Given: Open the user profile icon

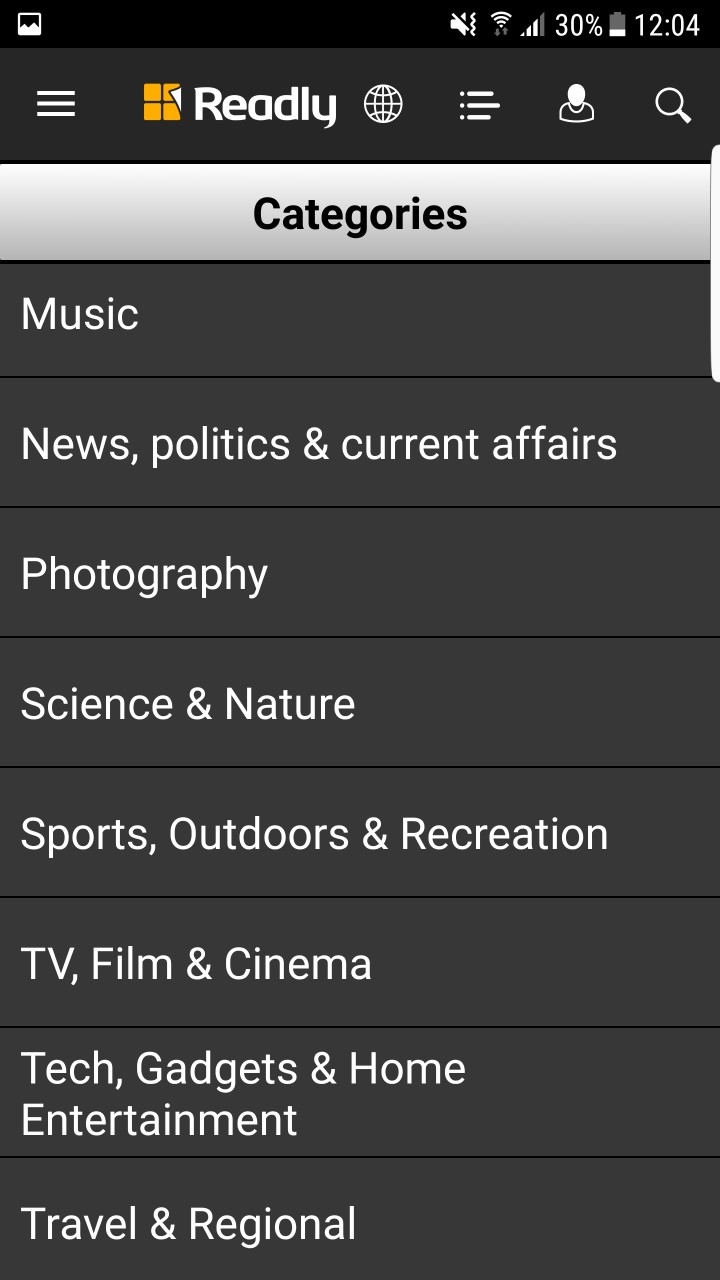Looking at the screenshot, I should click(576, 104).
